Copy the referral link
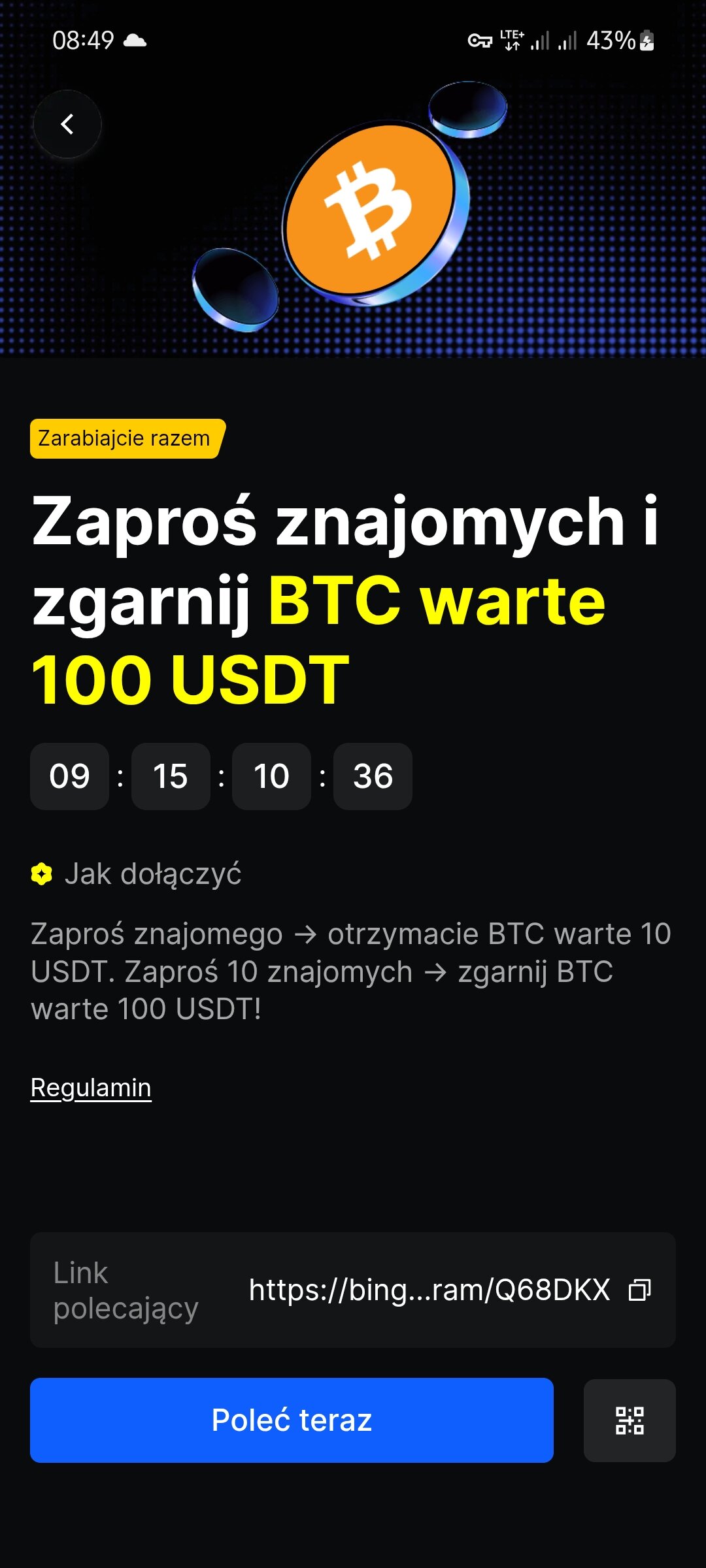This screenshot has width=706, height=1568. (639, 1290)
